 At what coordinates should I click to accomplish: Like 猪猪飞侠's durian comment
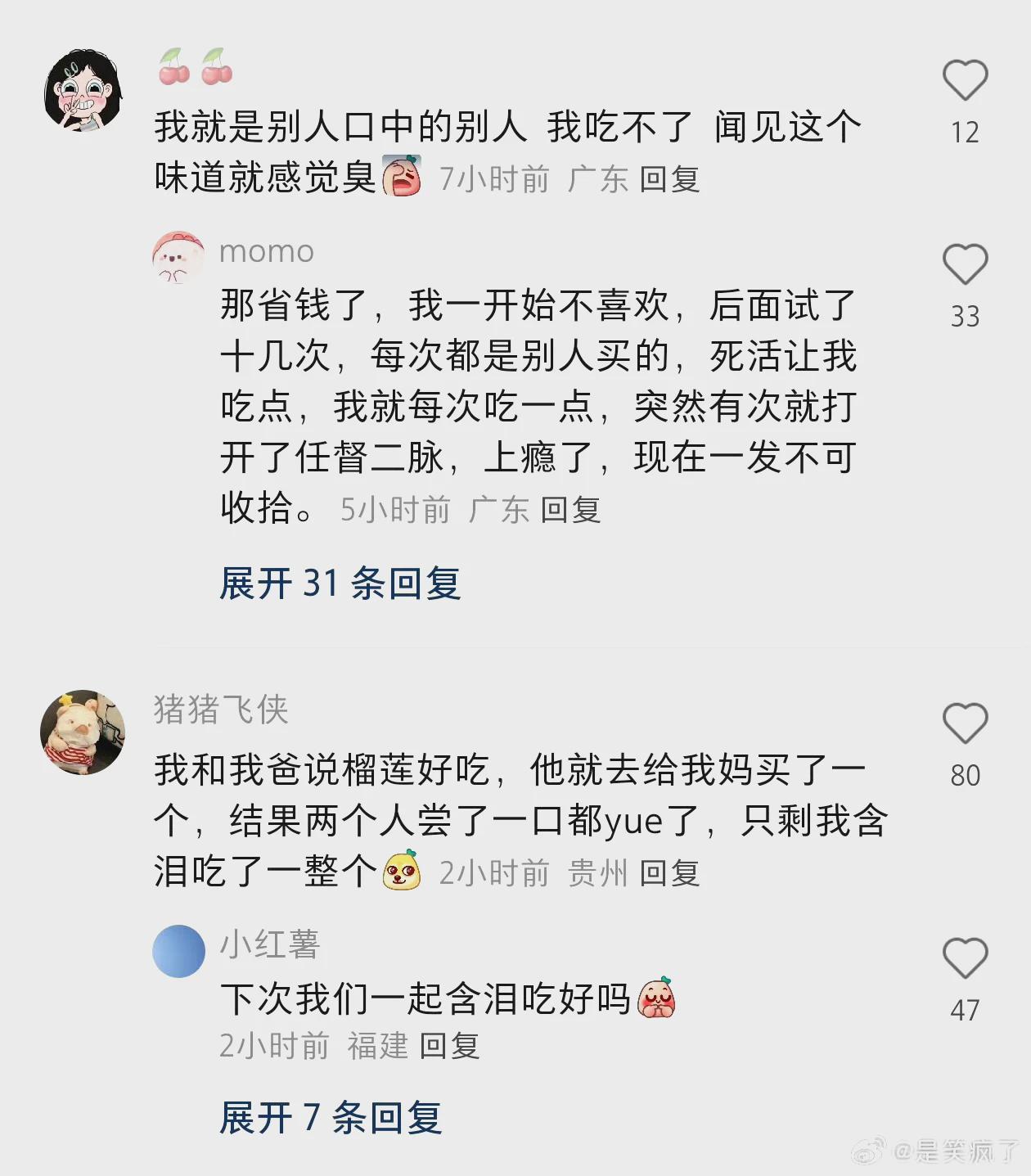pos(965,723)
